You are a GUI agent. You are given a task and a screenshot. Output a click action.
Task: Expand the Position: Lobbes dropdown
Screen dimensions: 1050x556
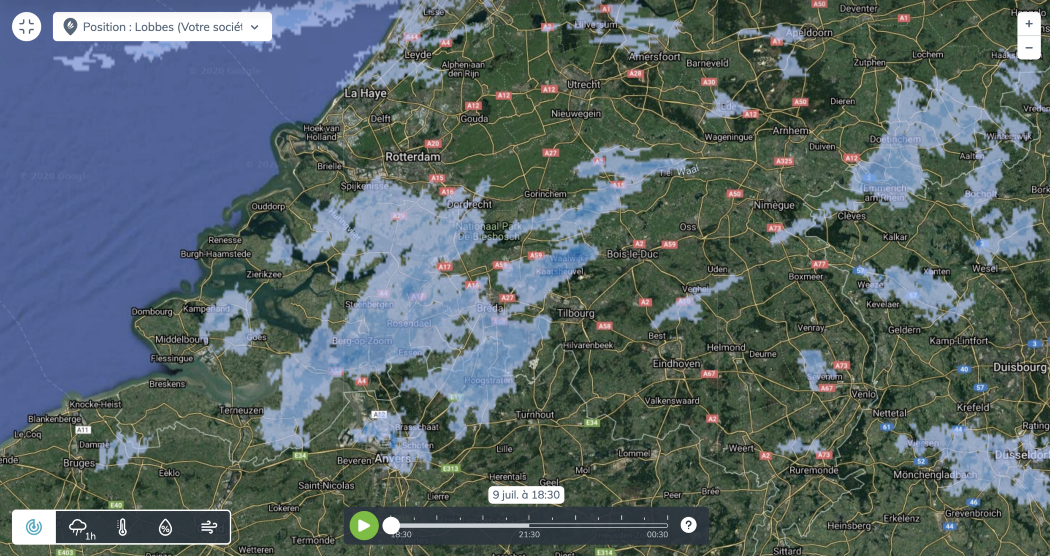tap(163, 27)
